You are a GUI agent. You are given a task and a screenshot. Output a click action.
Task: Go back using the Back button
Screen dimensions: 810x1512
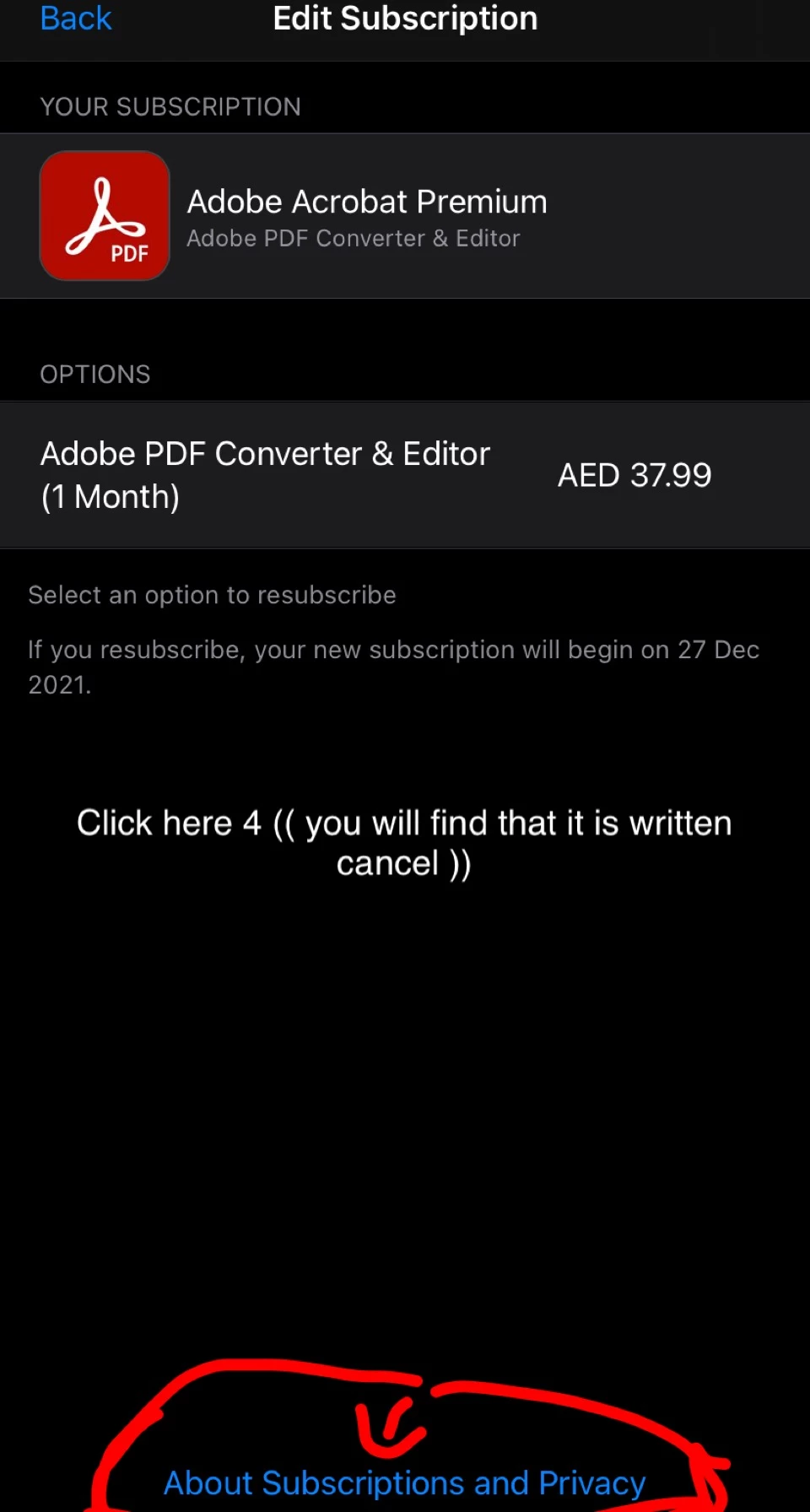pos(76,19)
